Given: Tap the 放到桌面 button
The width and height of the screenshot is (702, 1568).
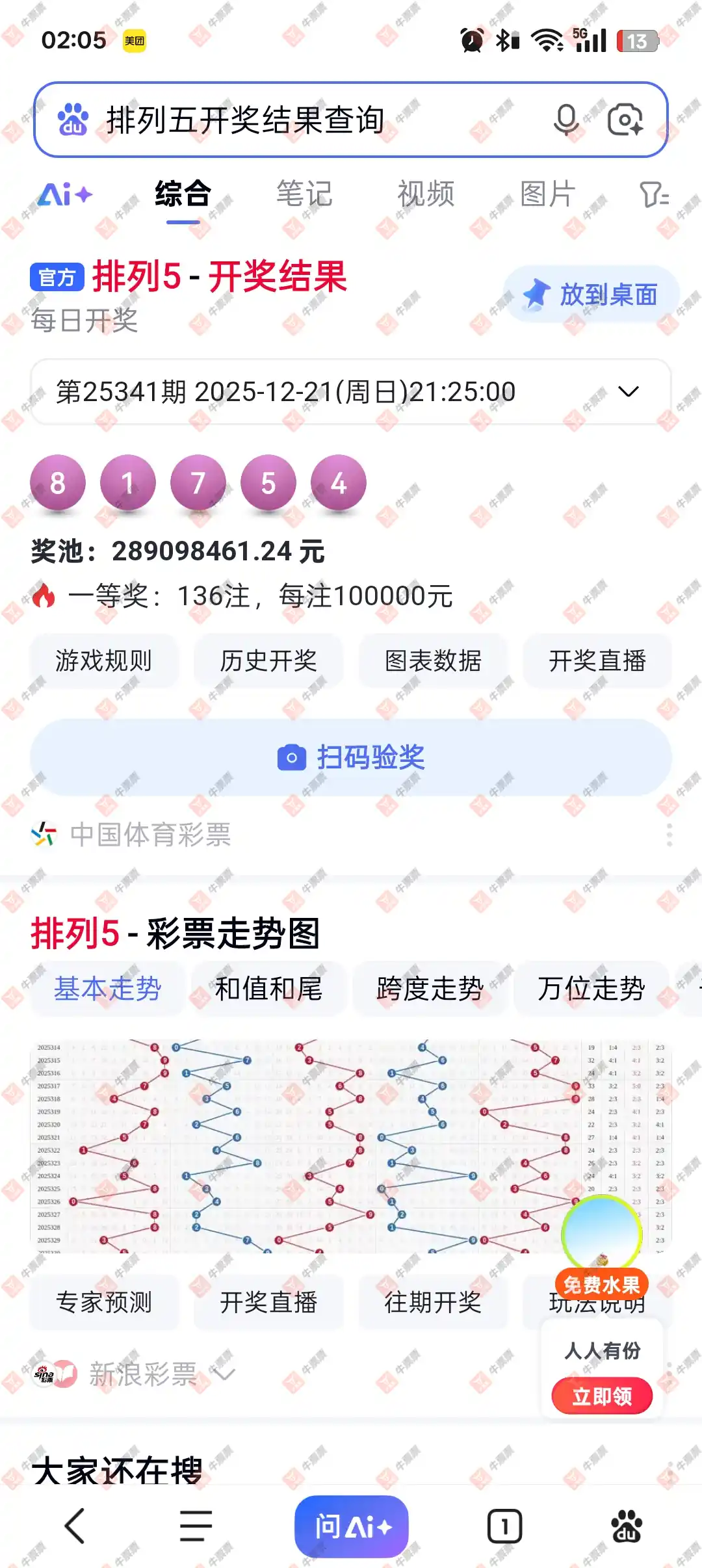Looking at the screenshot, I should pyautogui.click(x=591, y=294).
